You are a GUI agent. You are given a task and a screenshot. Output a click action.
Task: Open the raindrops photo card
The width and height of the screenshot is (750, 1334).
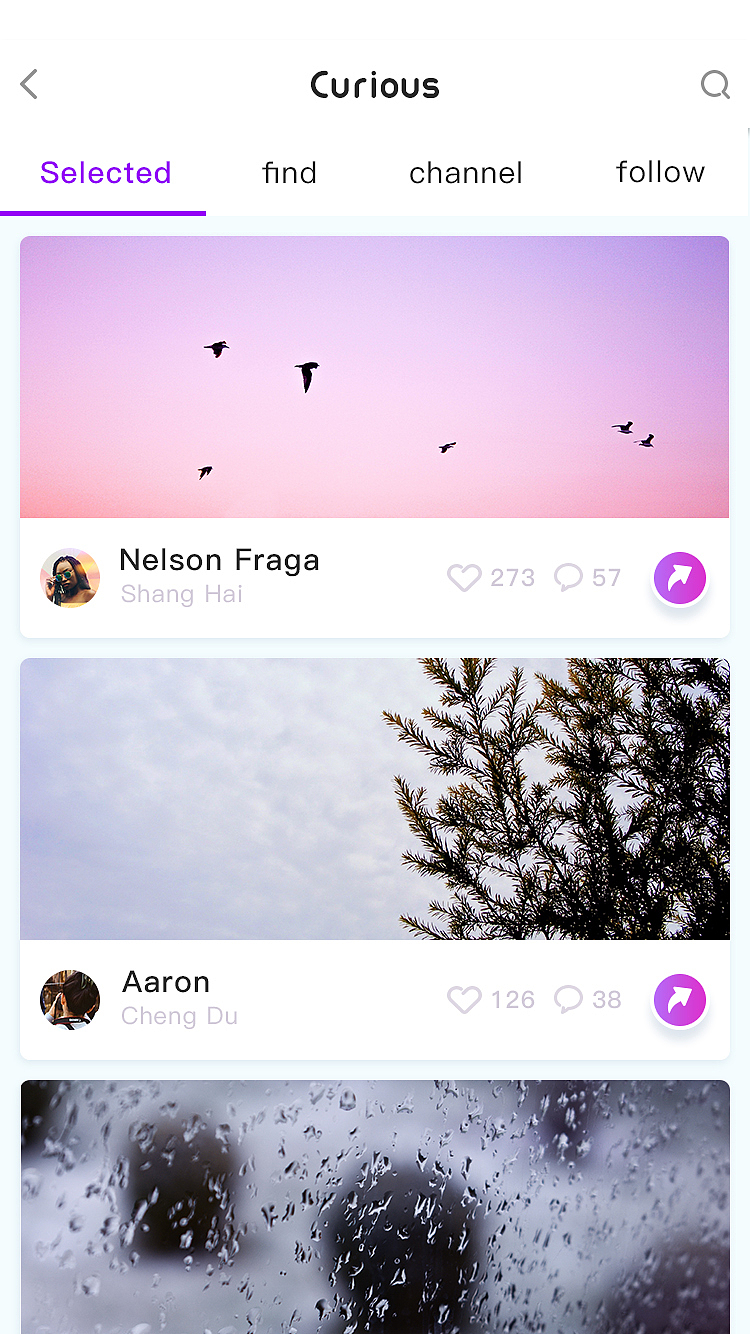click(375, 1207)
